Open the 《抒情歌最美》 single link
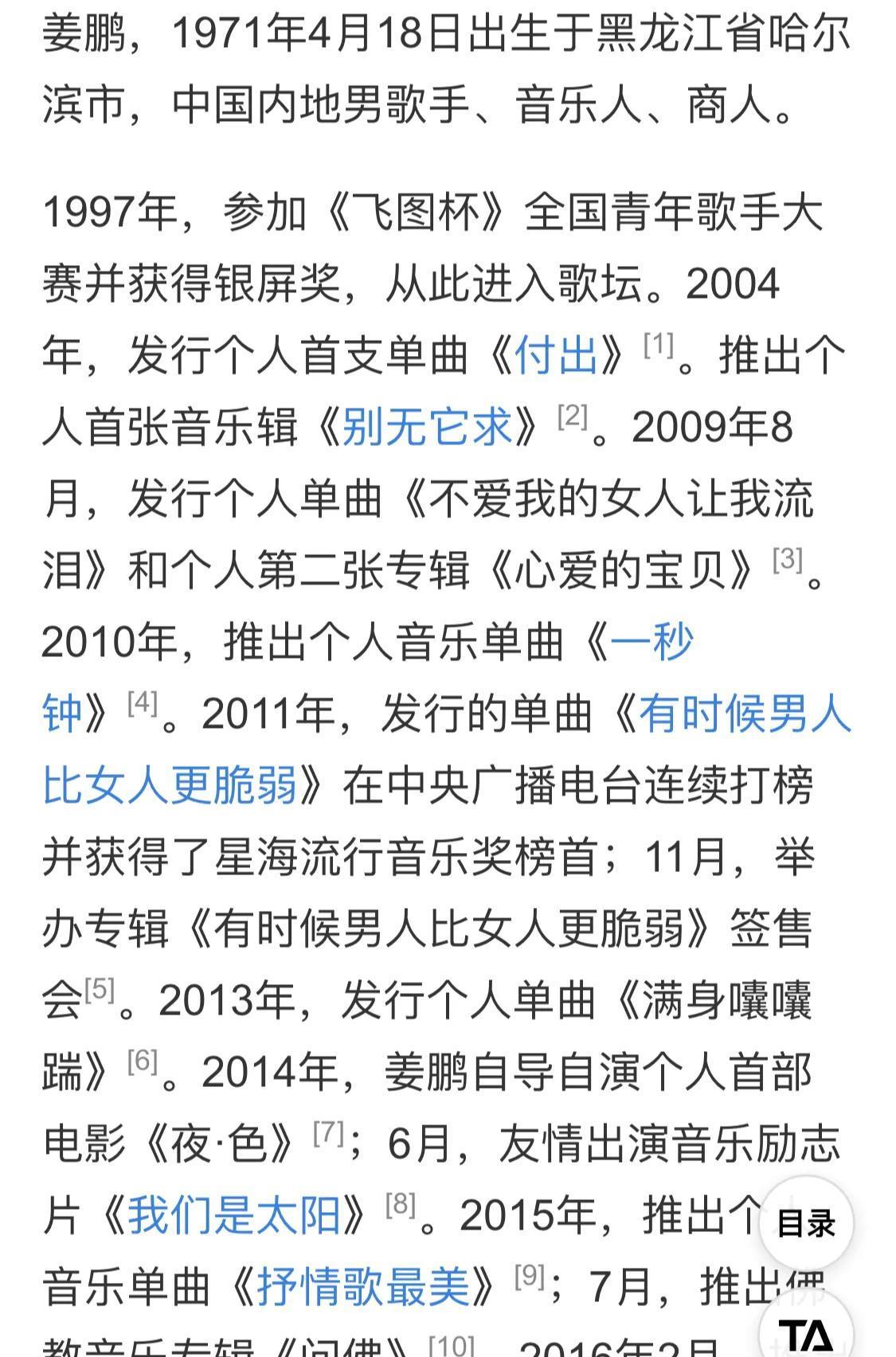Screen dimensions: 896x1357 coord(362,1288)
